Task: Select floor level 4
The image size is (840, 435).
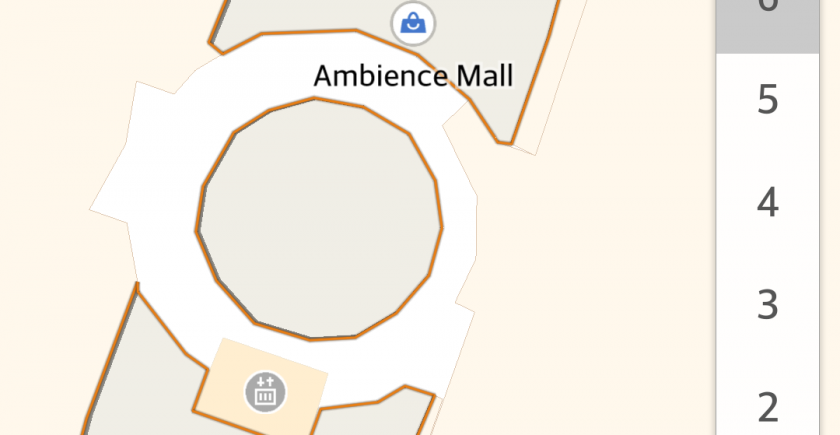Action: (767, 203)
